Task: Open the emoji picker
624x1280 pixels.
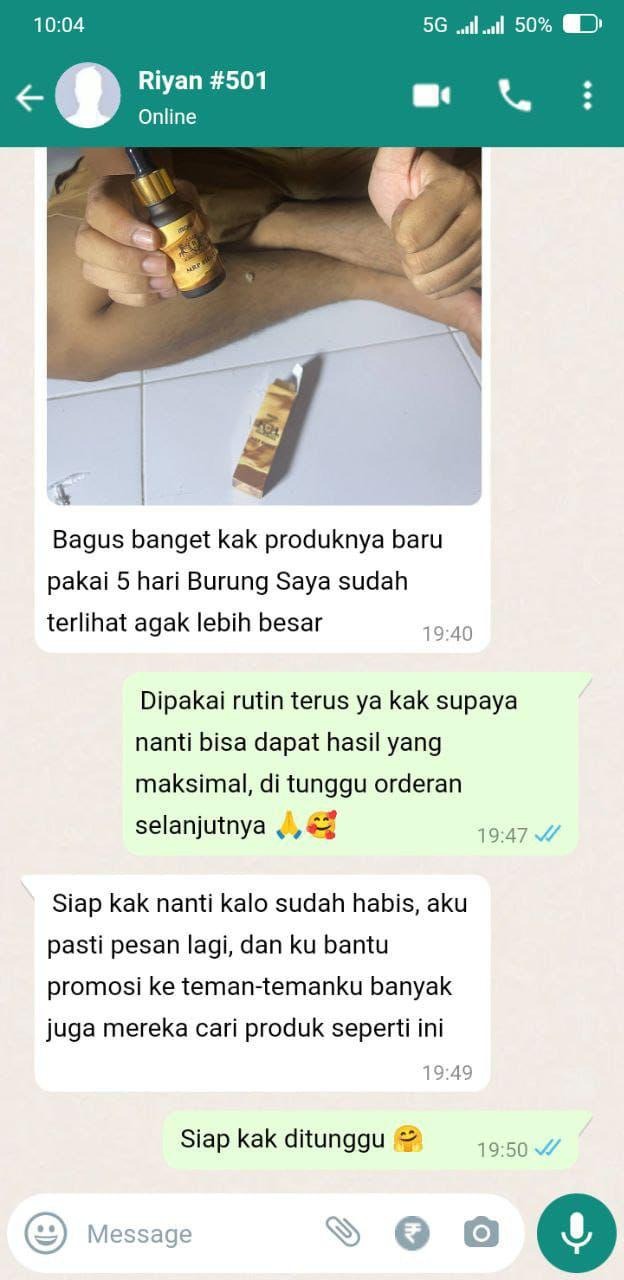Action: click(45, 1233)
